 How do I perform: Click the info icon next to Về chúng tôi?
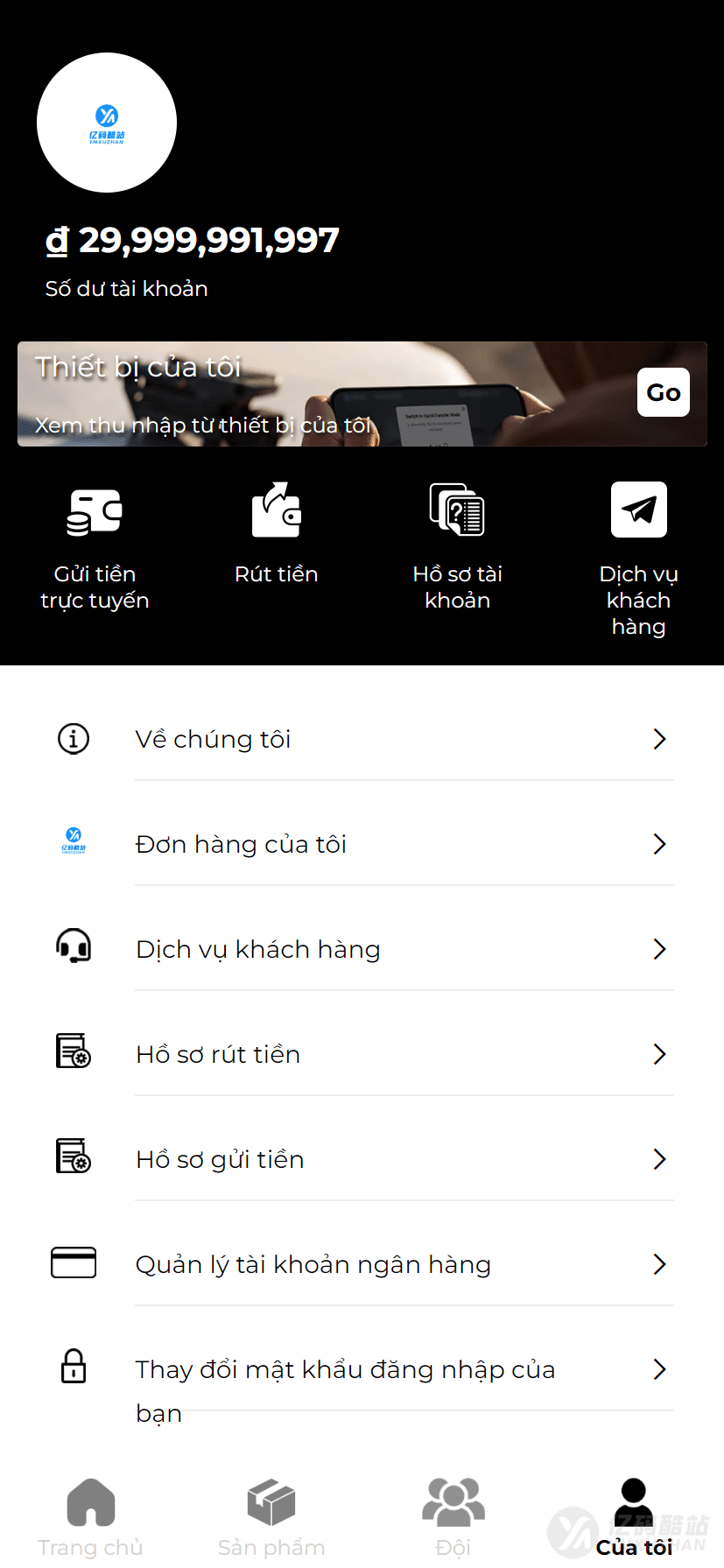pos(73,738)
